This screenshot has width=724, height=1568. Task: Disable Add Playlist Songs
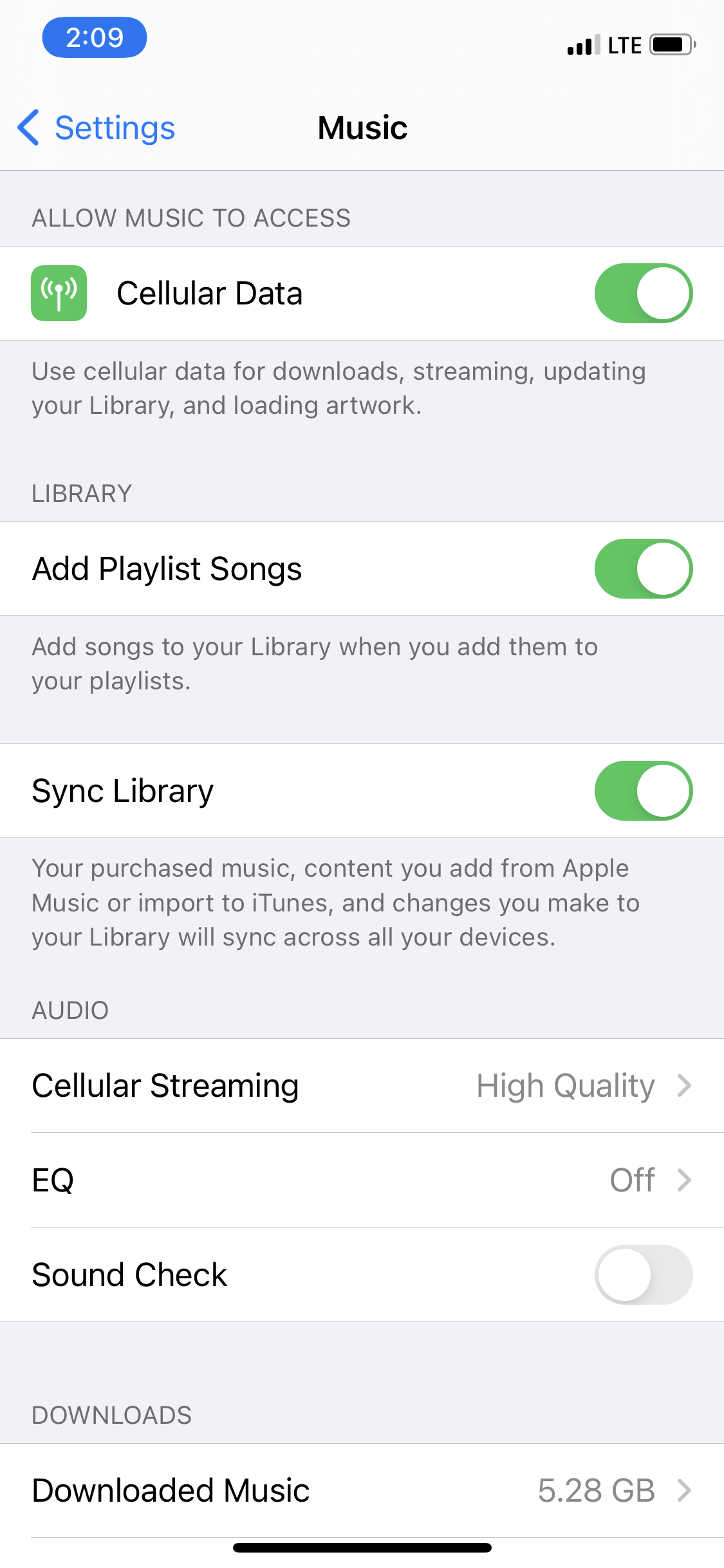coord(643,569)
